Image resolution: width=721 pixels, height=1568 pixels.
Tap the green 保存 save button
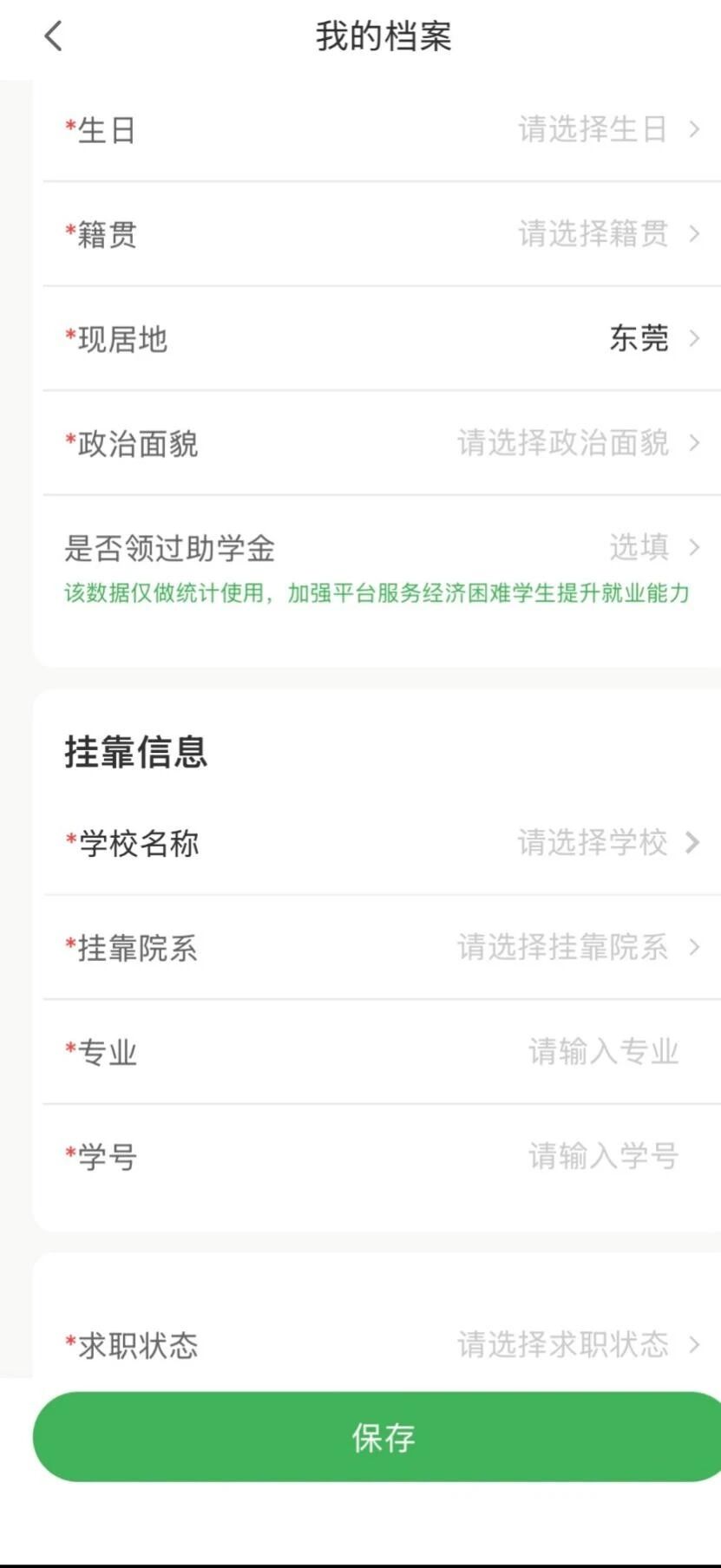coord(382,1437)
